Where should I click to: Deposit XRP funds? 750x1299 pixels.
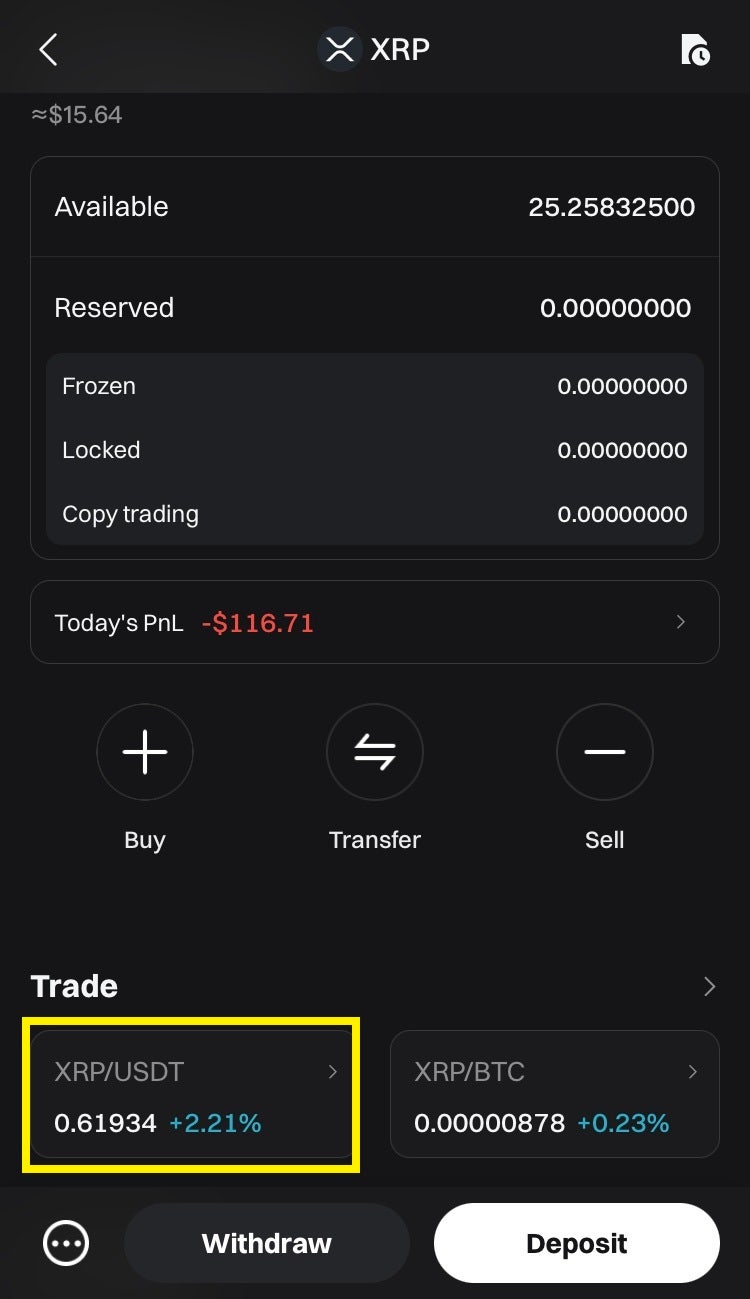click(x=576, y=1244)
